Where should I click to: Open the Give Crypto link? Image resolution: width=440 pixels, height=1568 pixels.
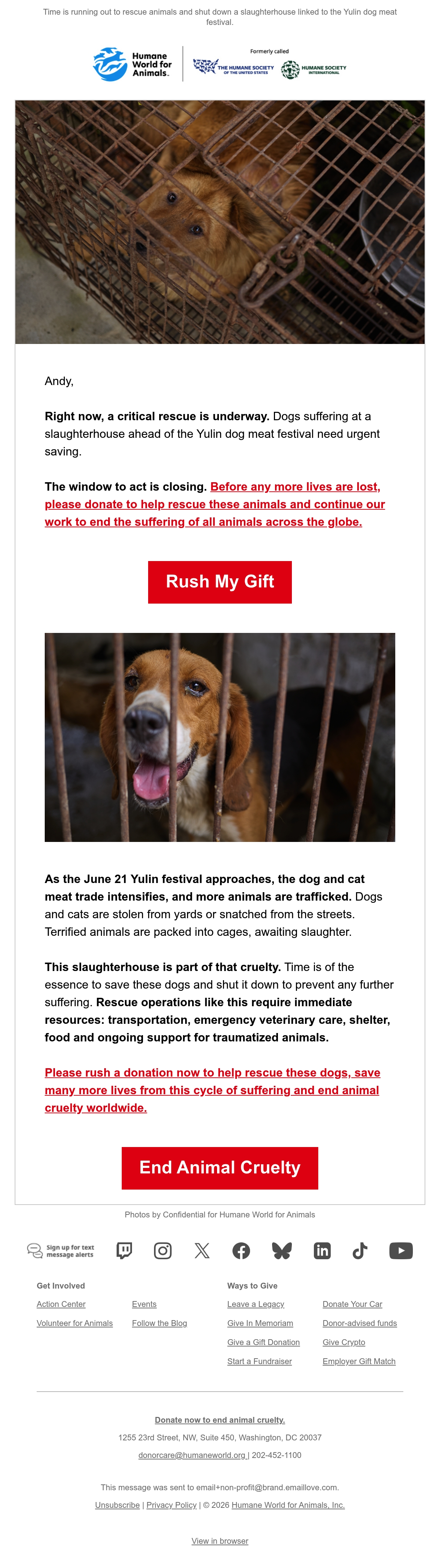(x=344, y=1342)
